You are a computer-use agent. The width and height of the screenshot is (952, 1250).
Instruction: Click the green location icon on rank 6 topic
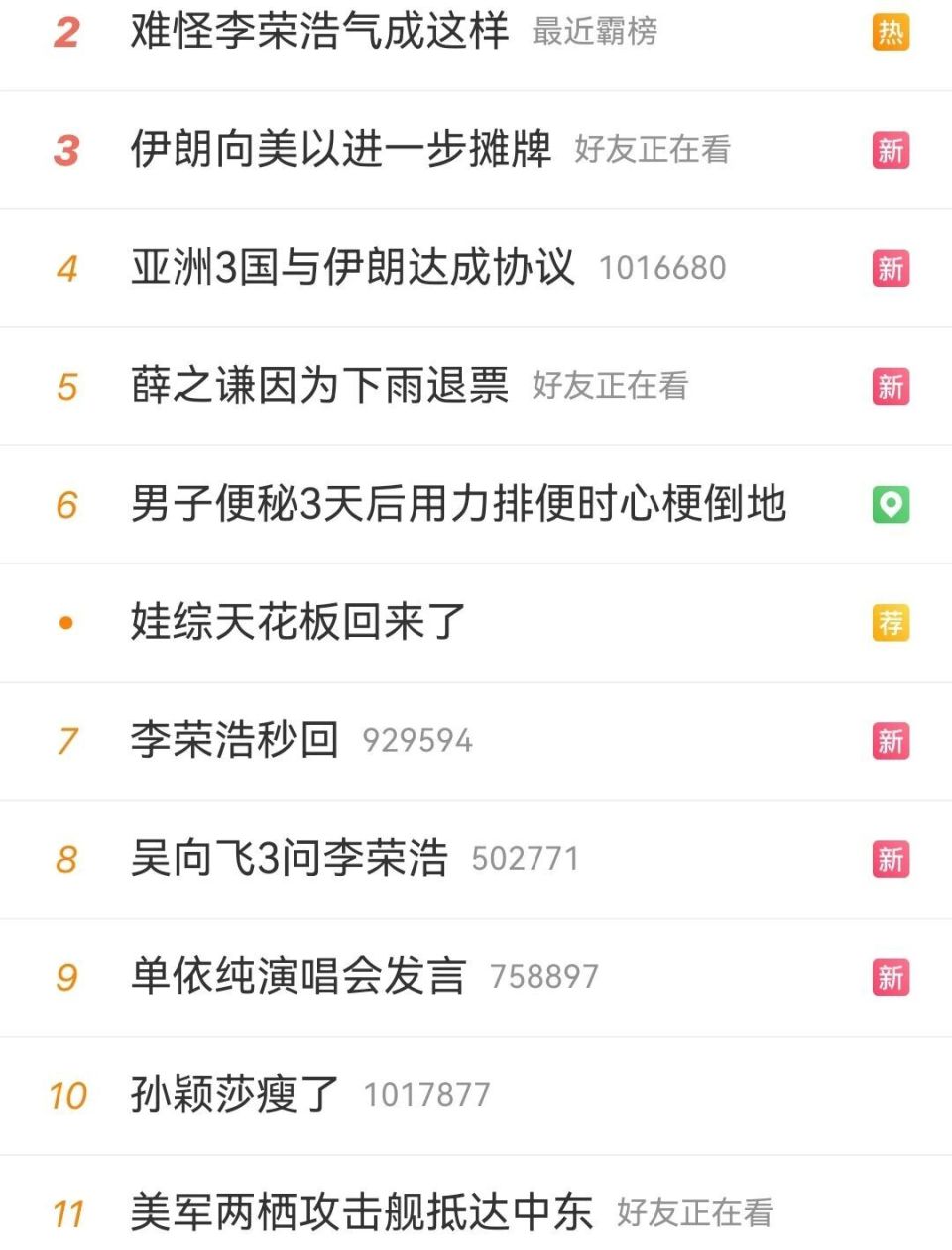[x=892, y=504]
